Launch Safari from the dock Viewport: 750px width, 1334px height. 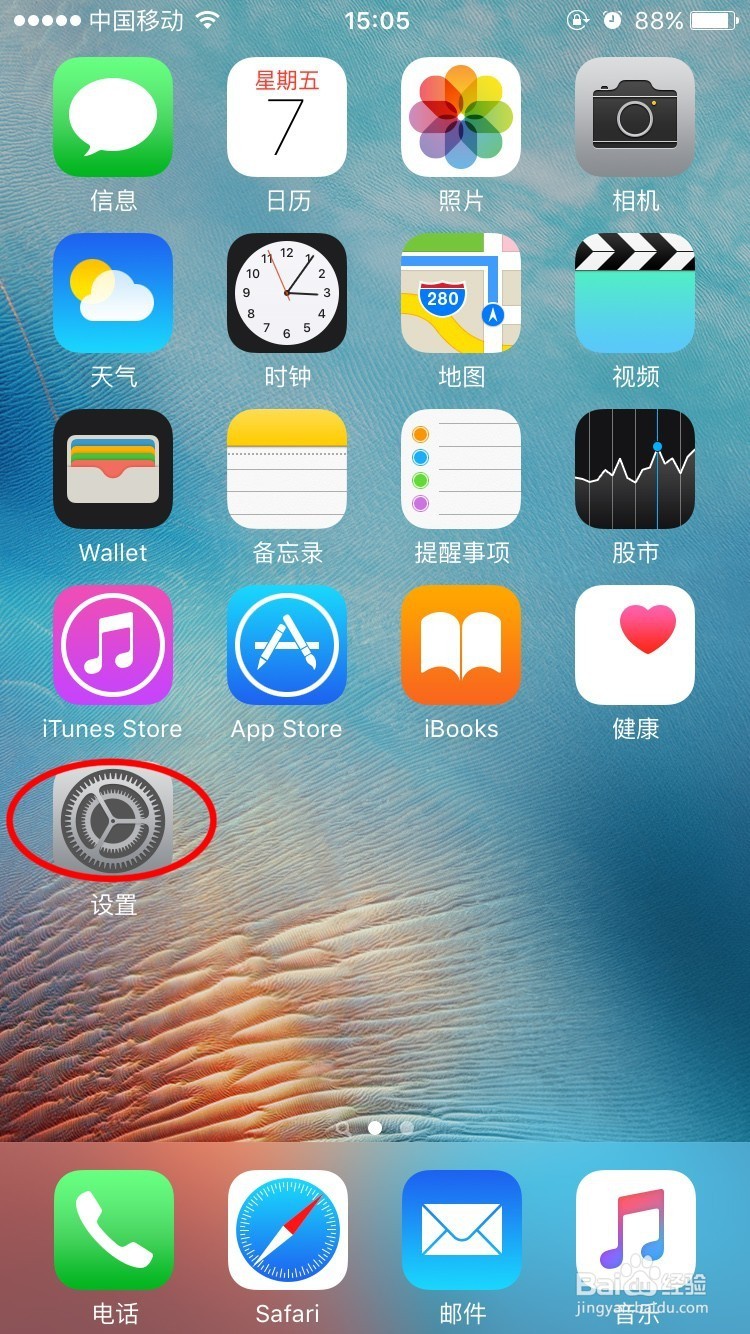(288, 1230)
